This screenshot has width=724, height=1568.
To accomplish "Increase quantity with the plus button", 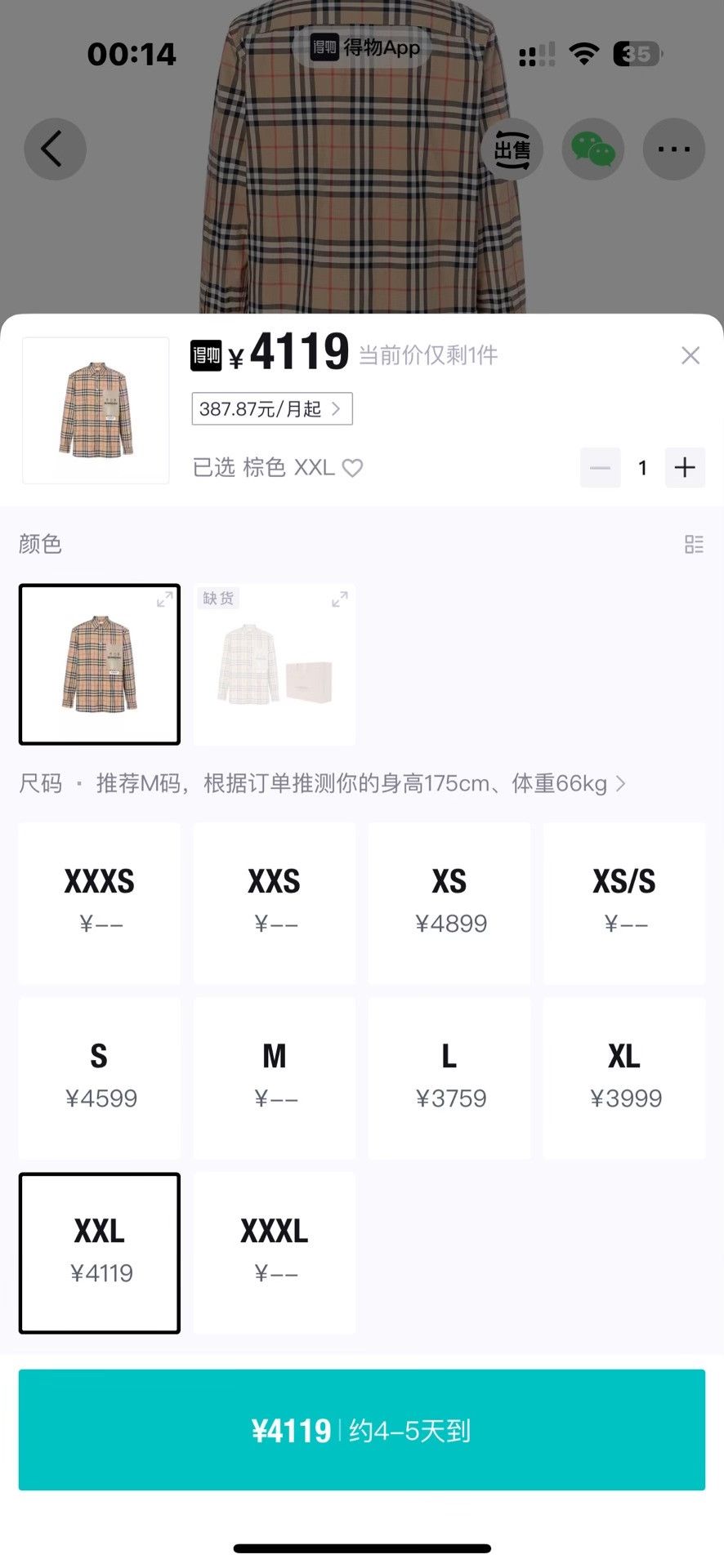I will 685,467.
